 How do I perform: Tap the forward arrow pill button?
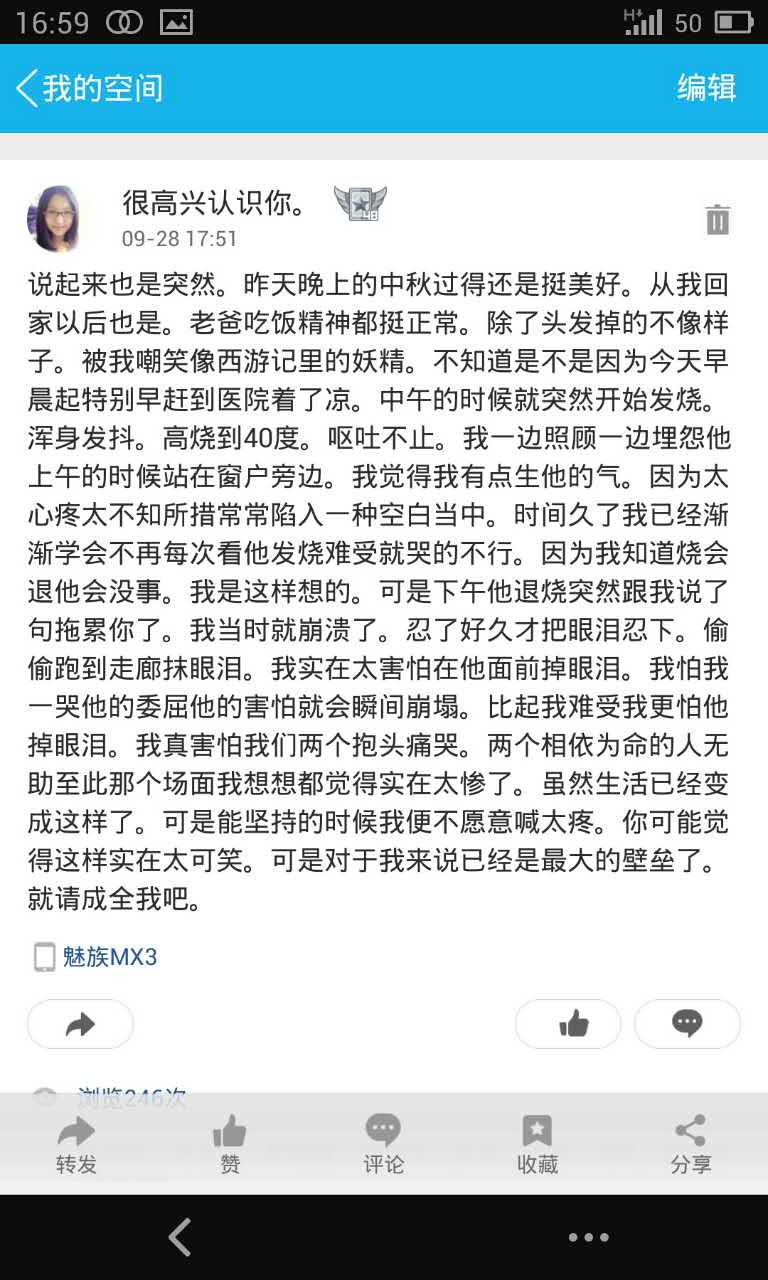80,1024
